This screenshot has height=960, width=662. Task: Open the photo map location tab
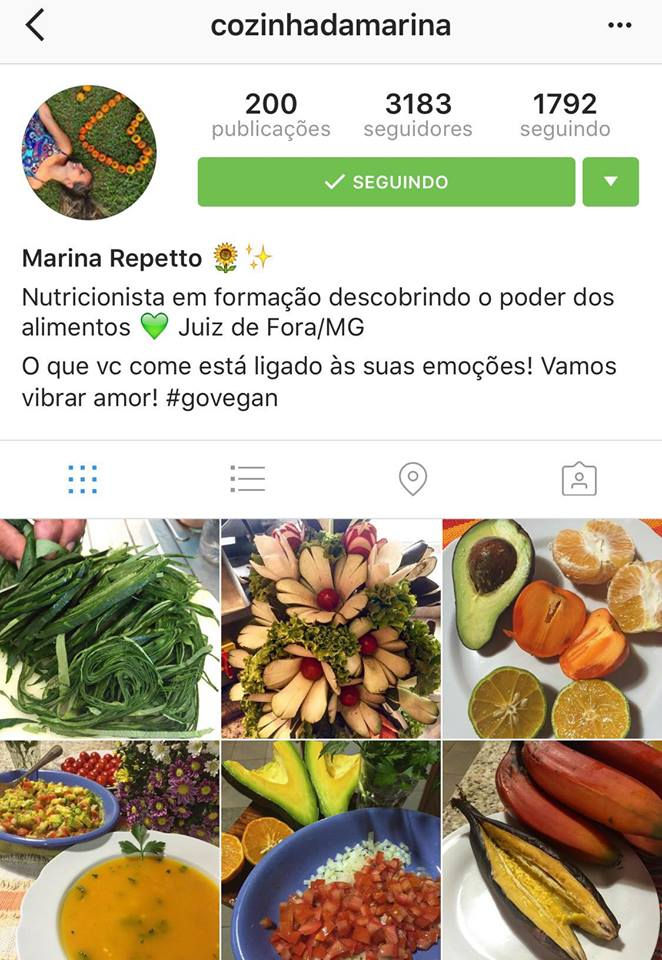pyautogui.click(x=413, y=479)
